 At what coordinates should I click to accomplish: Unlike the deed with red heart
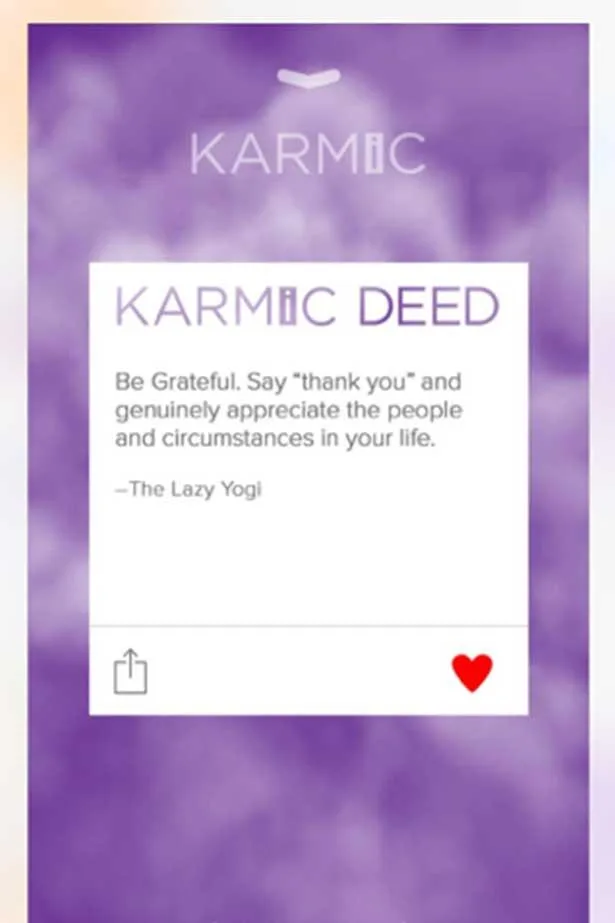pos(472,672)
